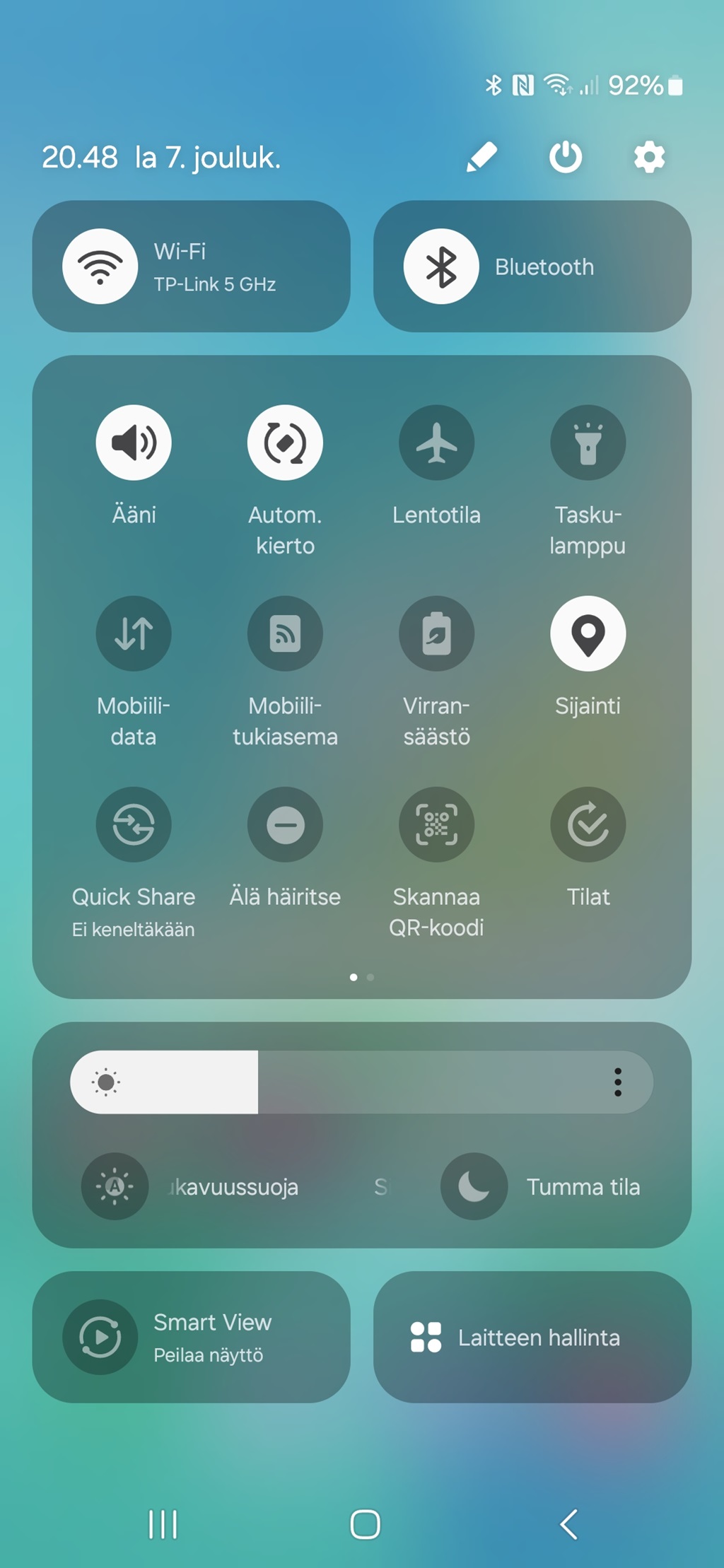724x1568 pixels.
Task: Enable Lentotila airplane mode
Action: 437,443
